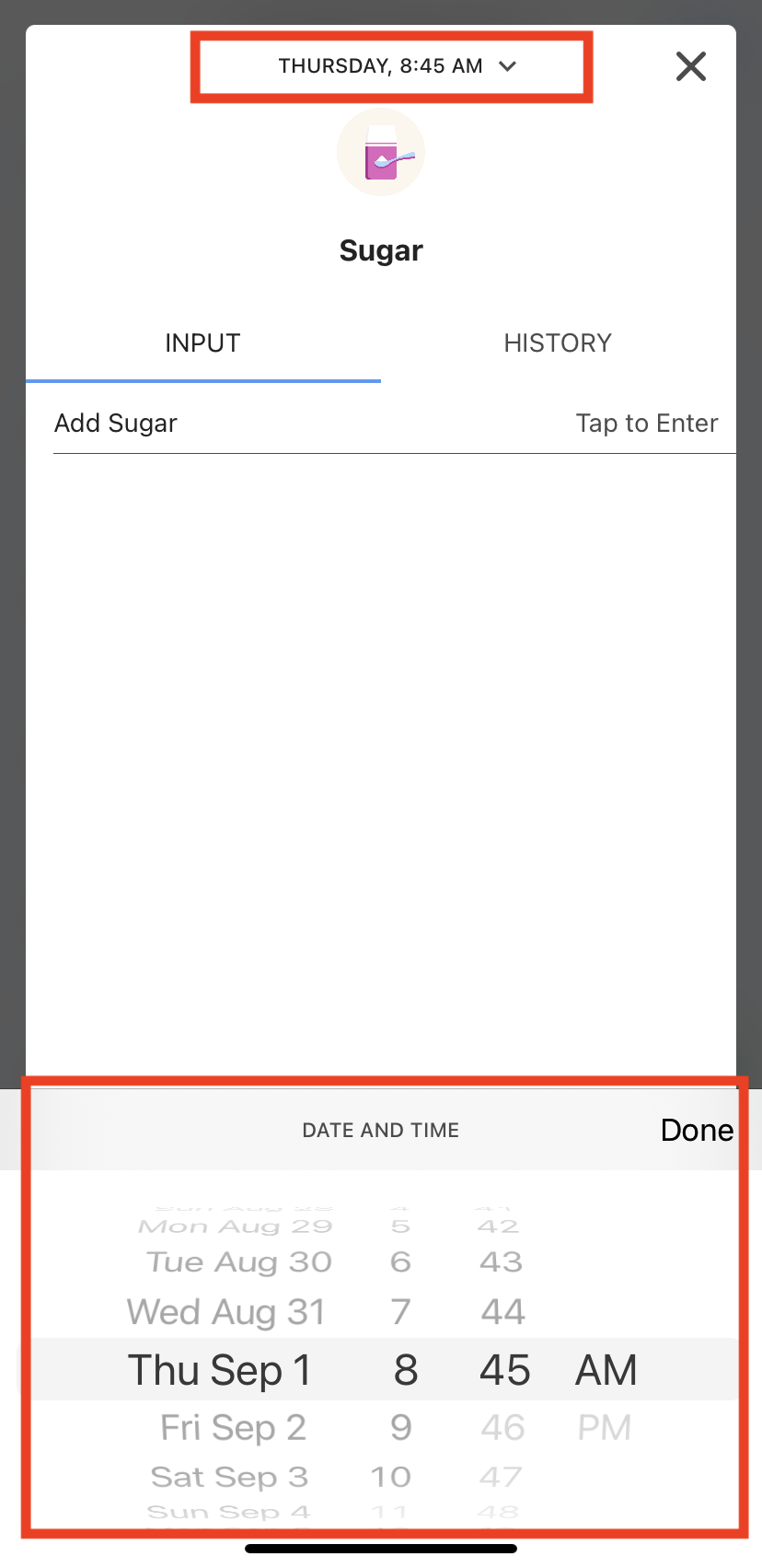Confirm date and time with Done
762x1568 pixels.
[x=697, y=1130]
